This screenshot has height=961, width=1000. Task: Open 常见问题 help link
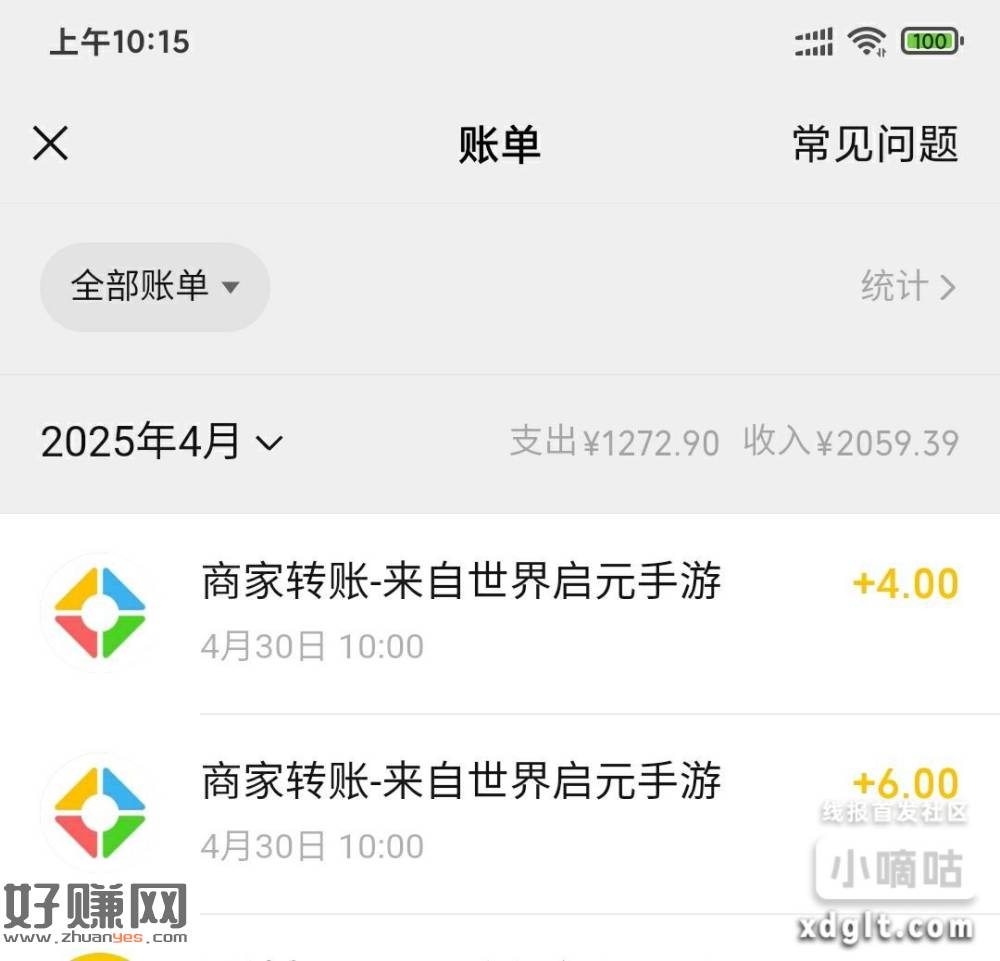pos(875,144)
